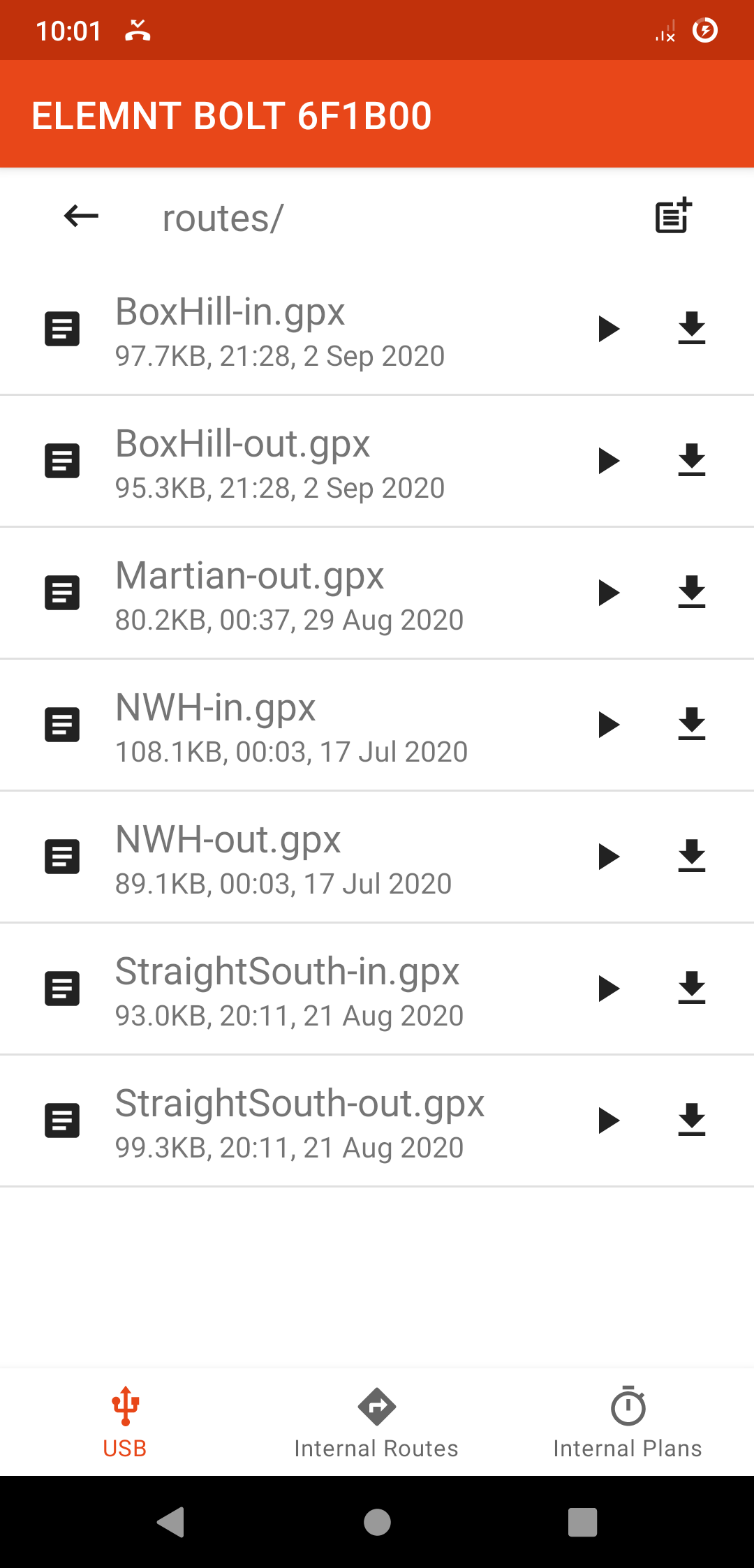Image resolution: width=754 pixels, height=1568 pixels.
Task: Tap play arrow for BoxHill-out.gpx
Action: click(x=609, y=461)
